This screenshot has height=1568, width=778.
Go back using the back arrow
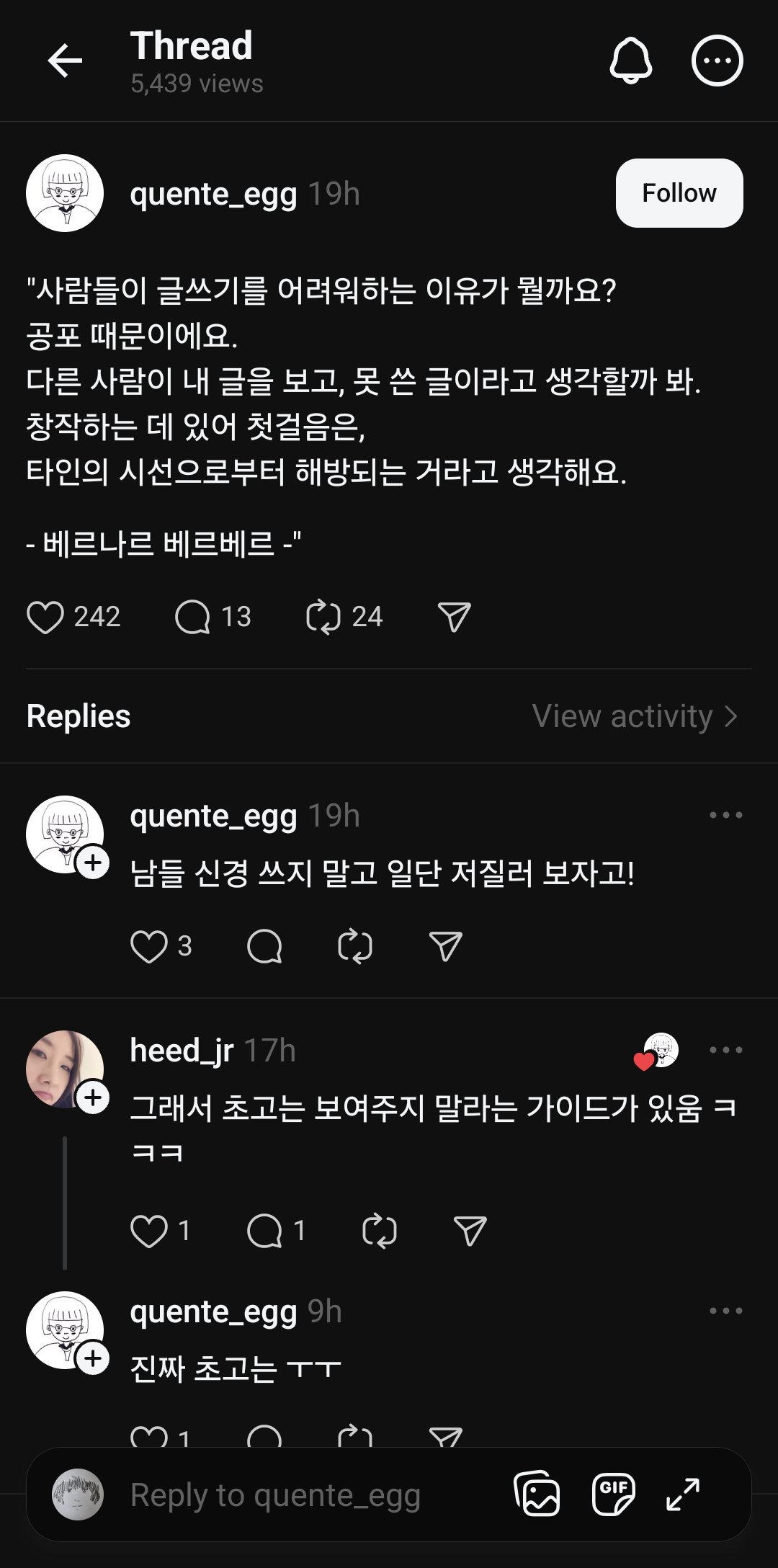pyautogui.click(x=65, y=61)
